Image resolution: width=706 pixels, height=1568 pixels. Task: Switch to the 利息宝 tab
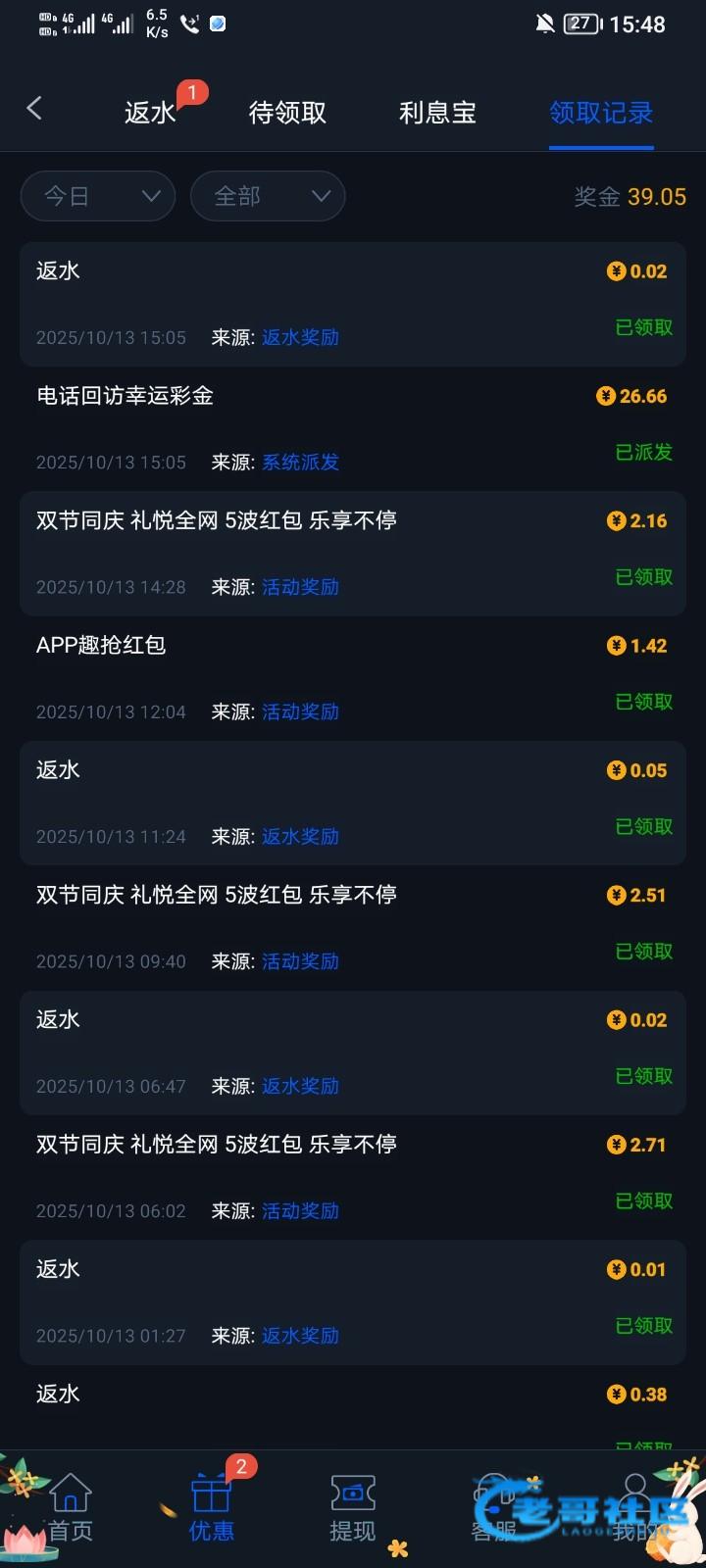coord(437,113)
